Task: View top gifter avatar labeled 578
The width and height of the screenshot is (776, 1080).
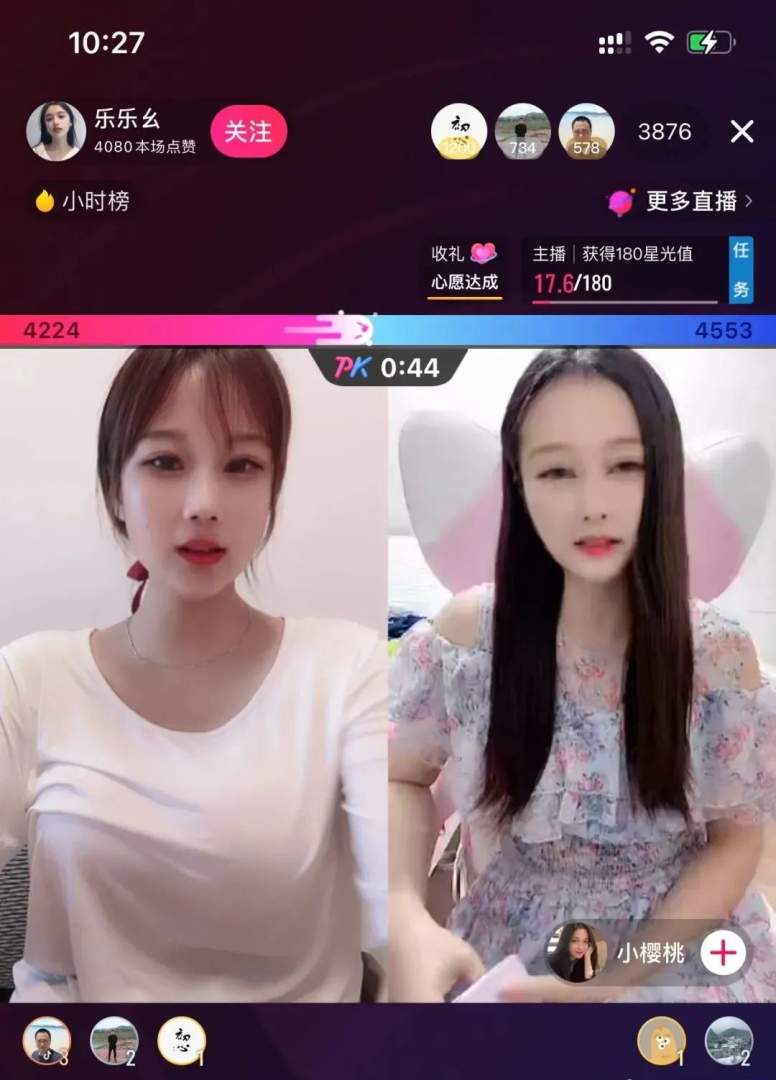Action: coord(586,132)
